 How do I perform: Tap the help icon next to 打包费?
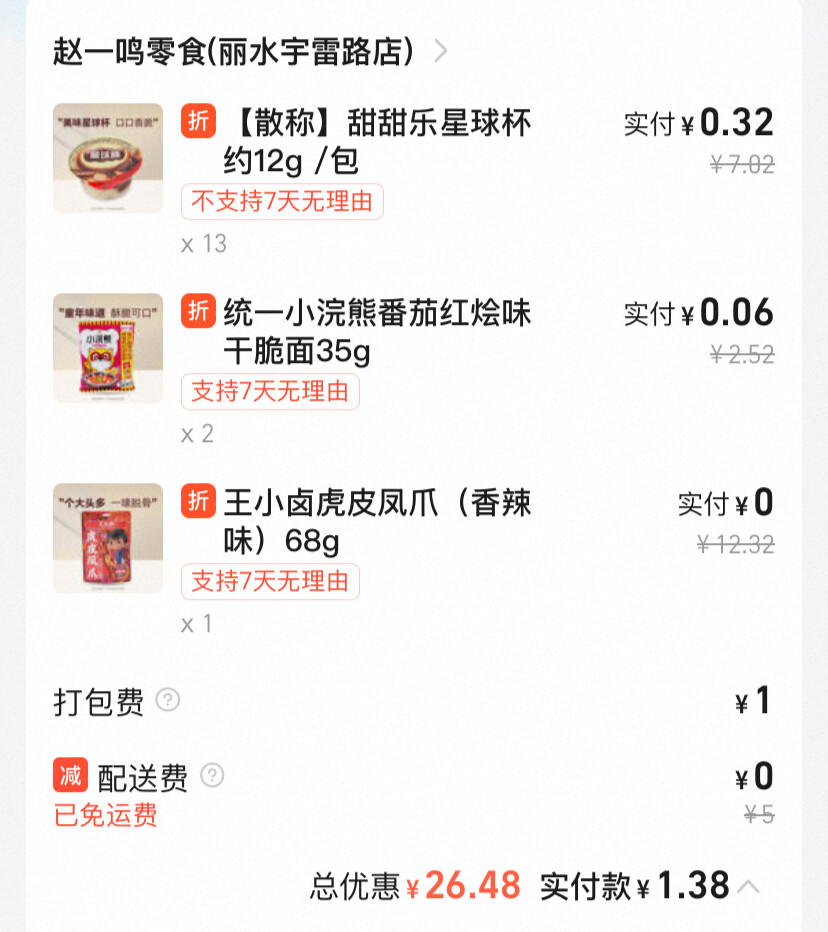click(x=168, y=700)
